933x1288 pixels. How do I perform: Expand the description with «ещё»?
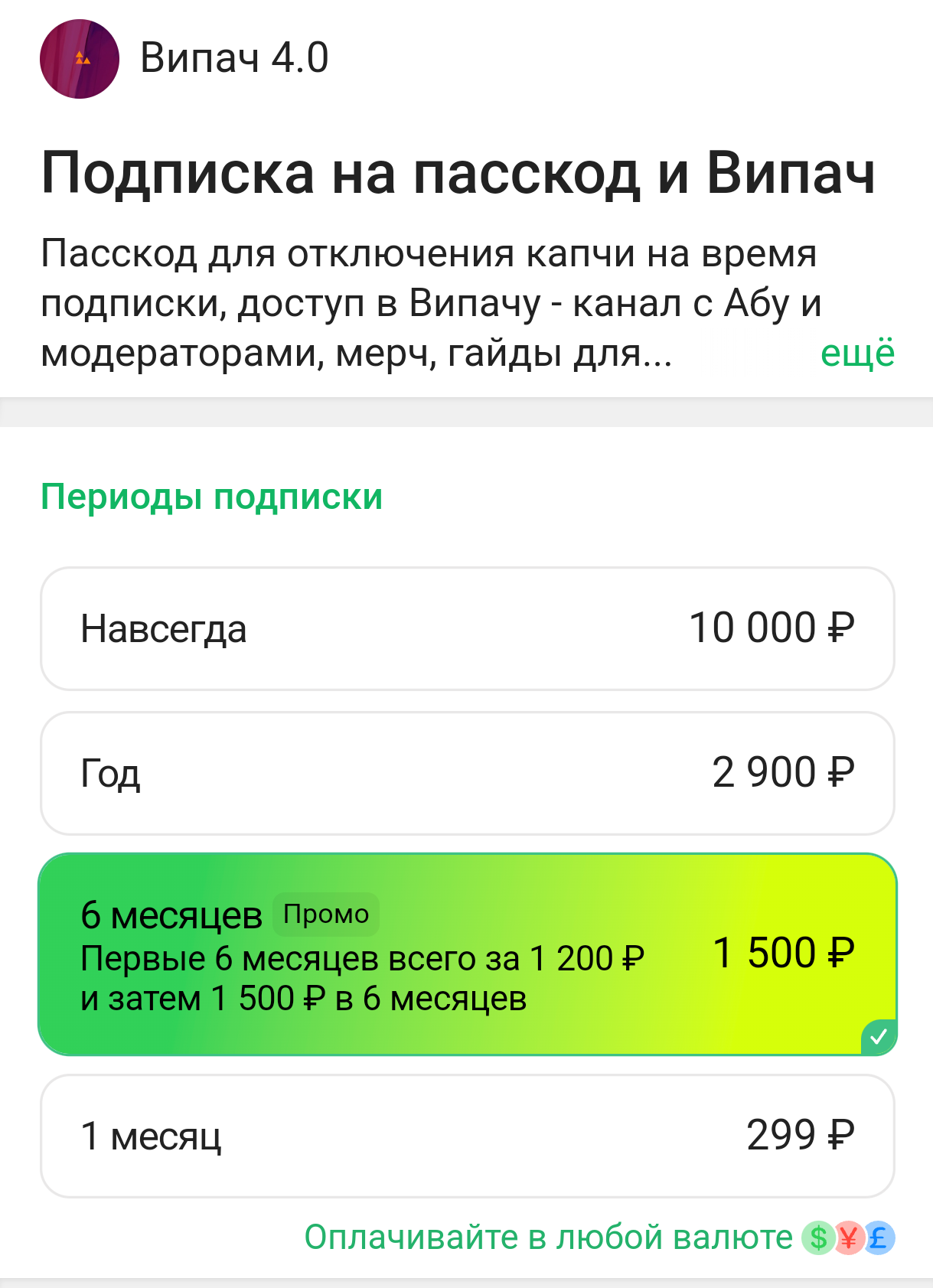(856, 354)
